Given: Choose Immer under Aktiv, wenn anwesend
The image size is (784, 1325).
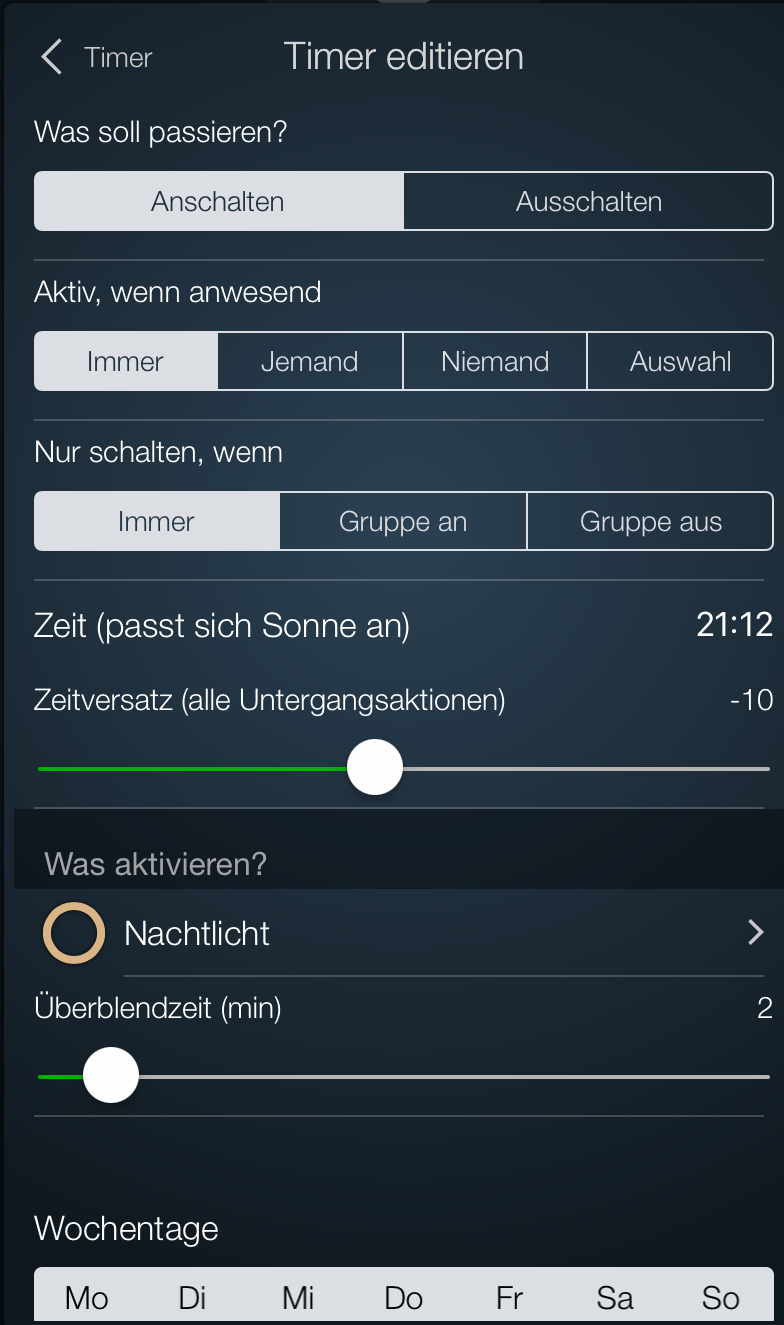Looking at the screenshot, I should point(126,361).
